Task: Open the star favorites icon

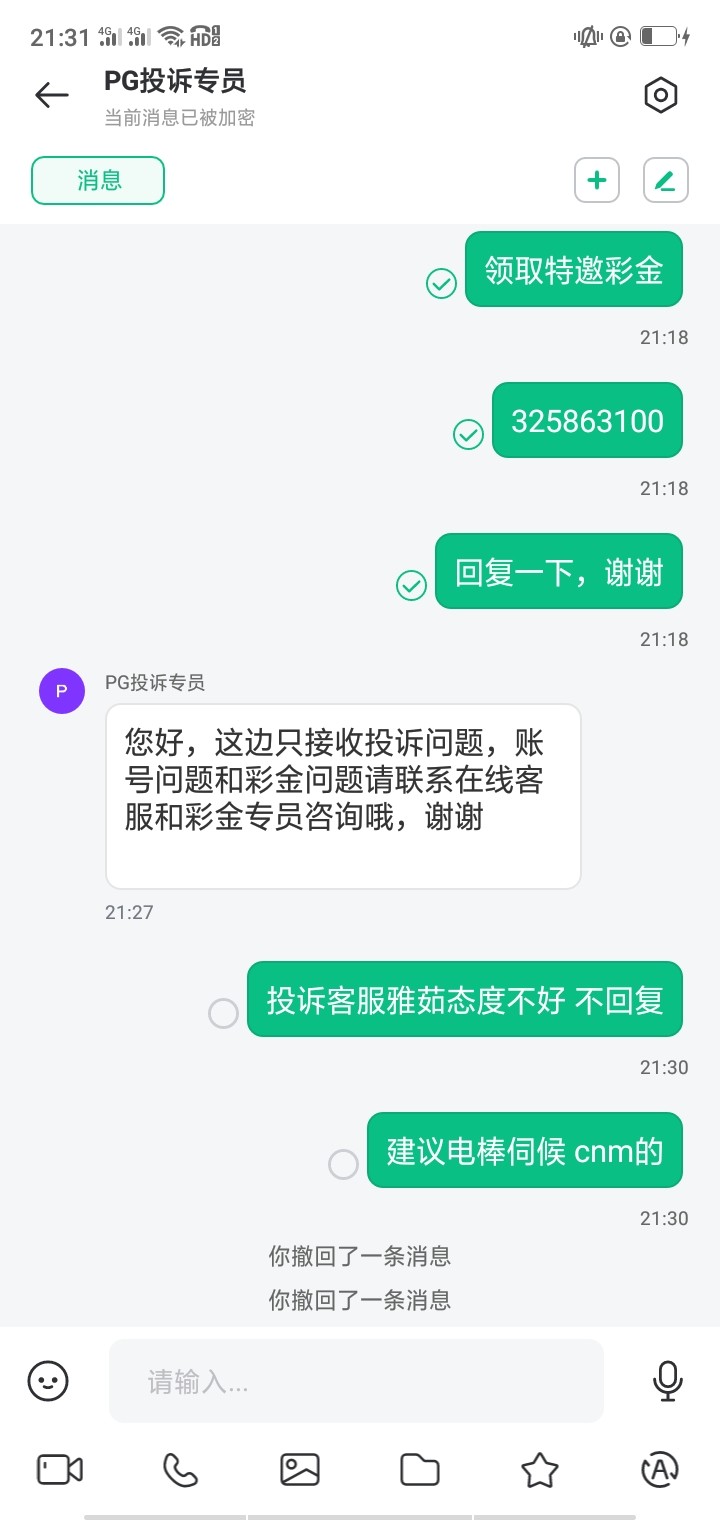Action: tap(540, 1469)
